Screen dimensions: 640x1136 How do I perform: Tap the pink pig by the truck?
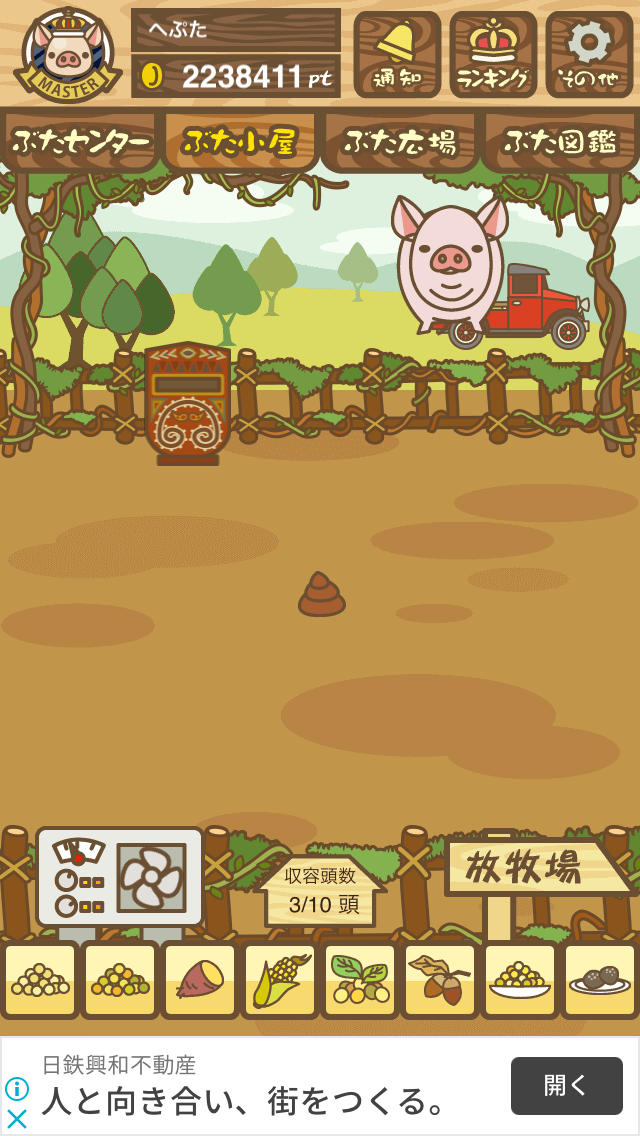[x=450, y=265]
